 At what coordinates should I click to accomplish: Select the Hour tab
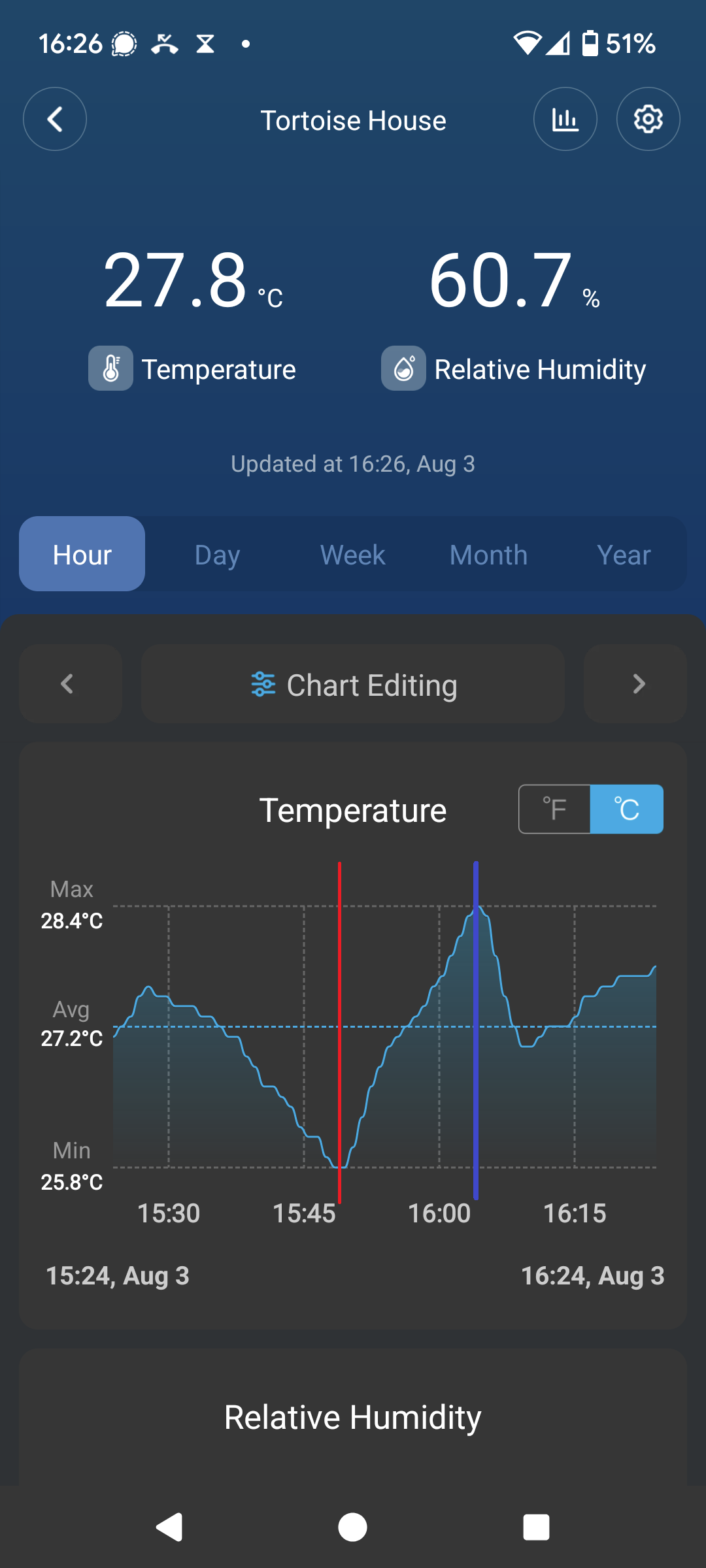82,554
